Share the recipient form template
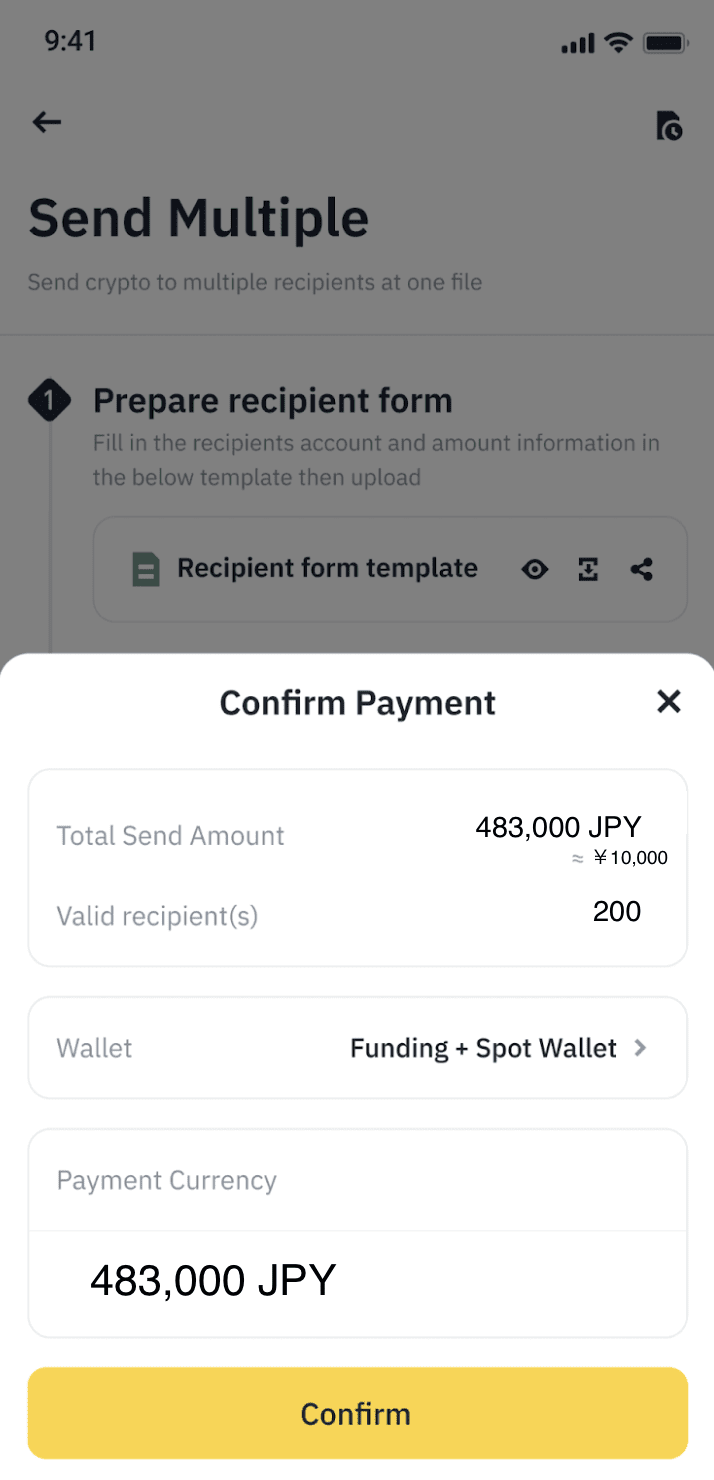Image resolution: width=714 pixels, height=1480 pixels. pos(642,570)
